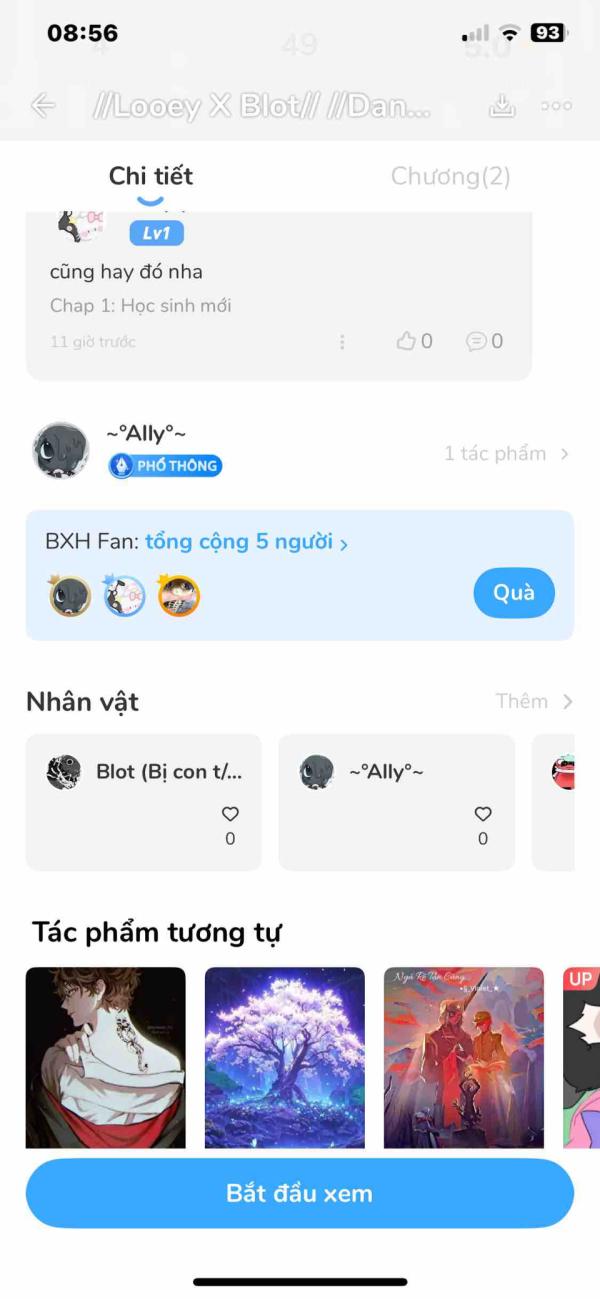The image size is (600, 1299).
Task: Tap the download icon in header
Action: point(502,106)
